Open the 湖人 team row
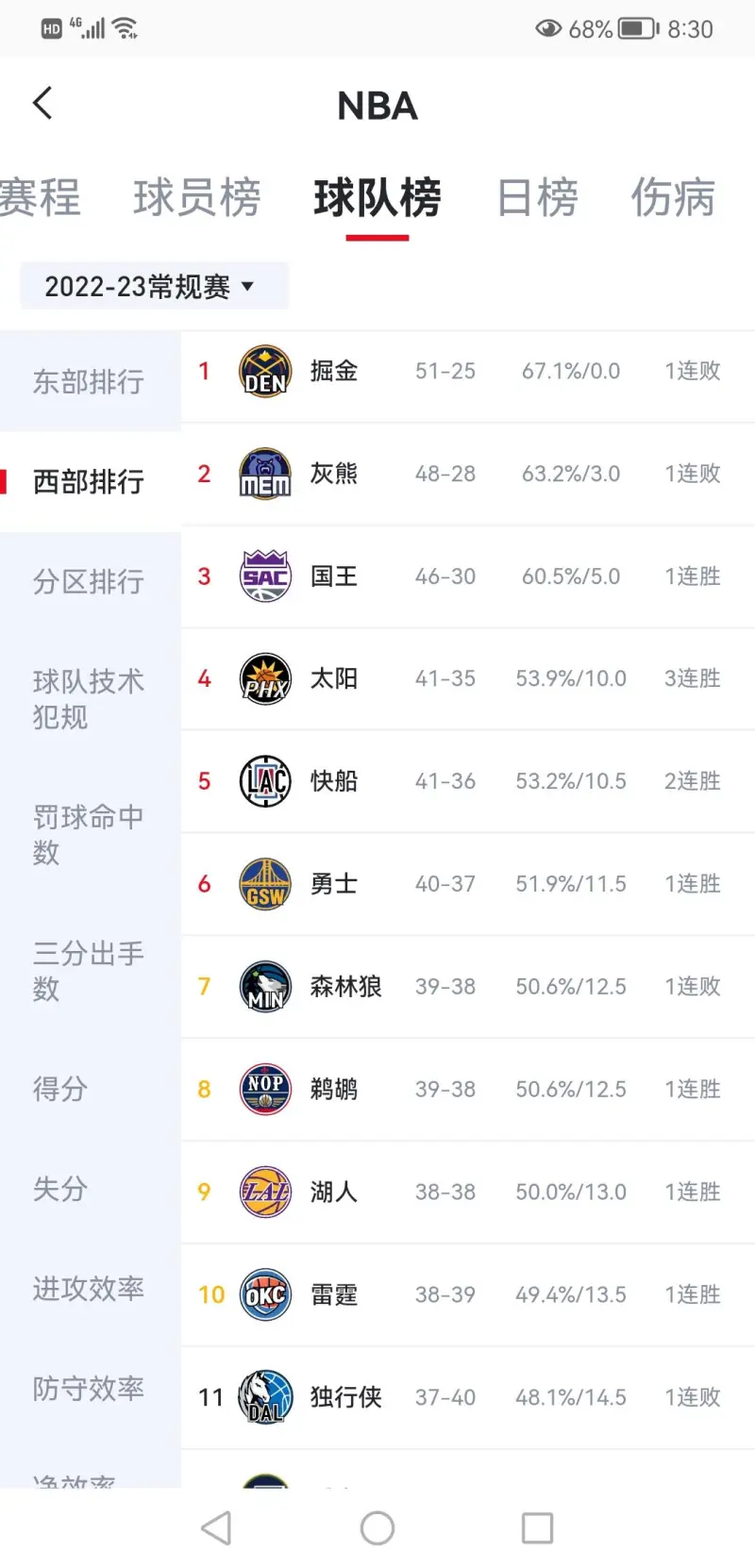The width and height of the screenshot is (755, 1568). click(468, 1192)
